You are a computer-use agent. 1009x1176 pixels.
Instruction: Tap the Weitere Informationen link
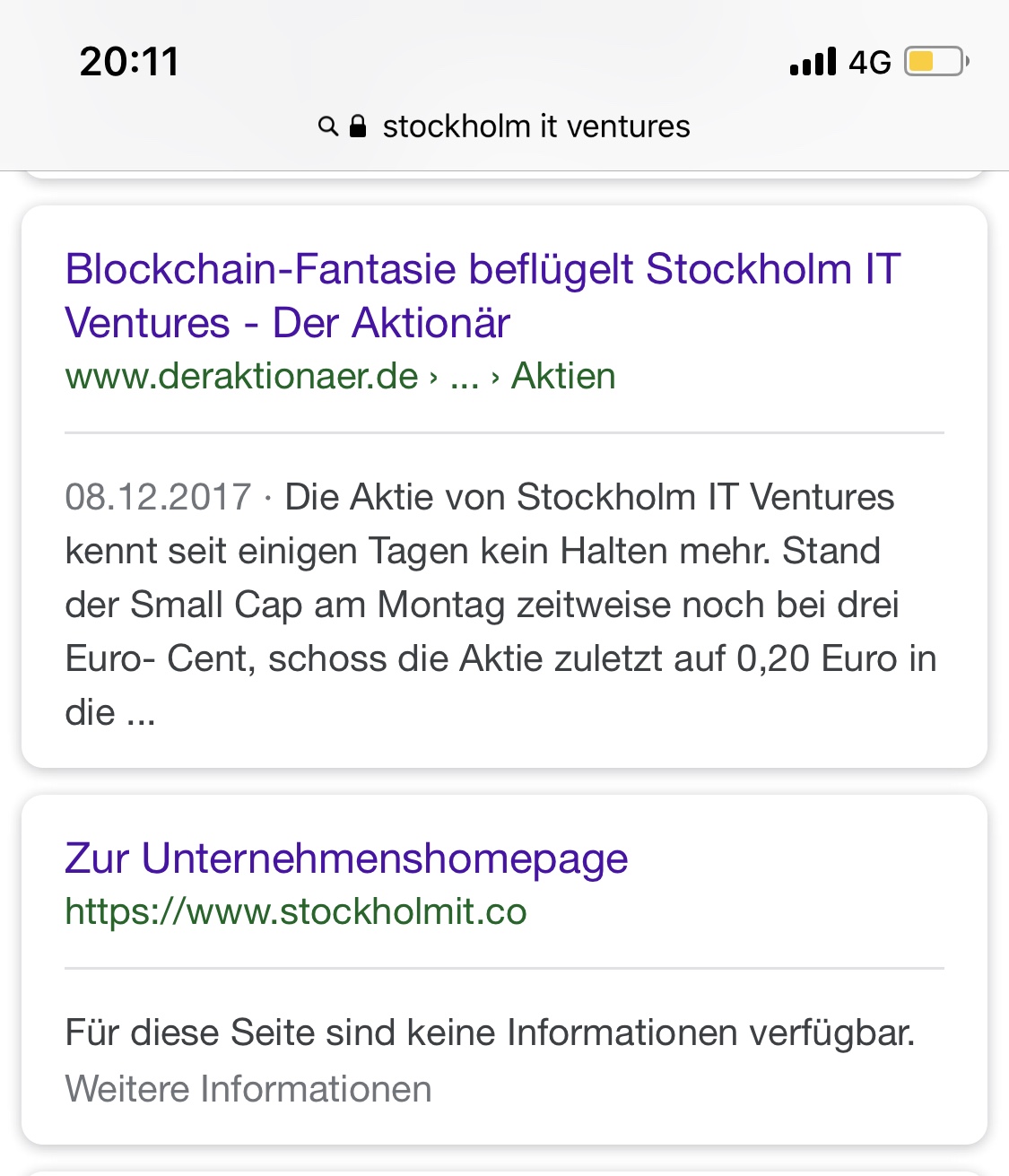click(248, 1088)
